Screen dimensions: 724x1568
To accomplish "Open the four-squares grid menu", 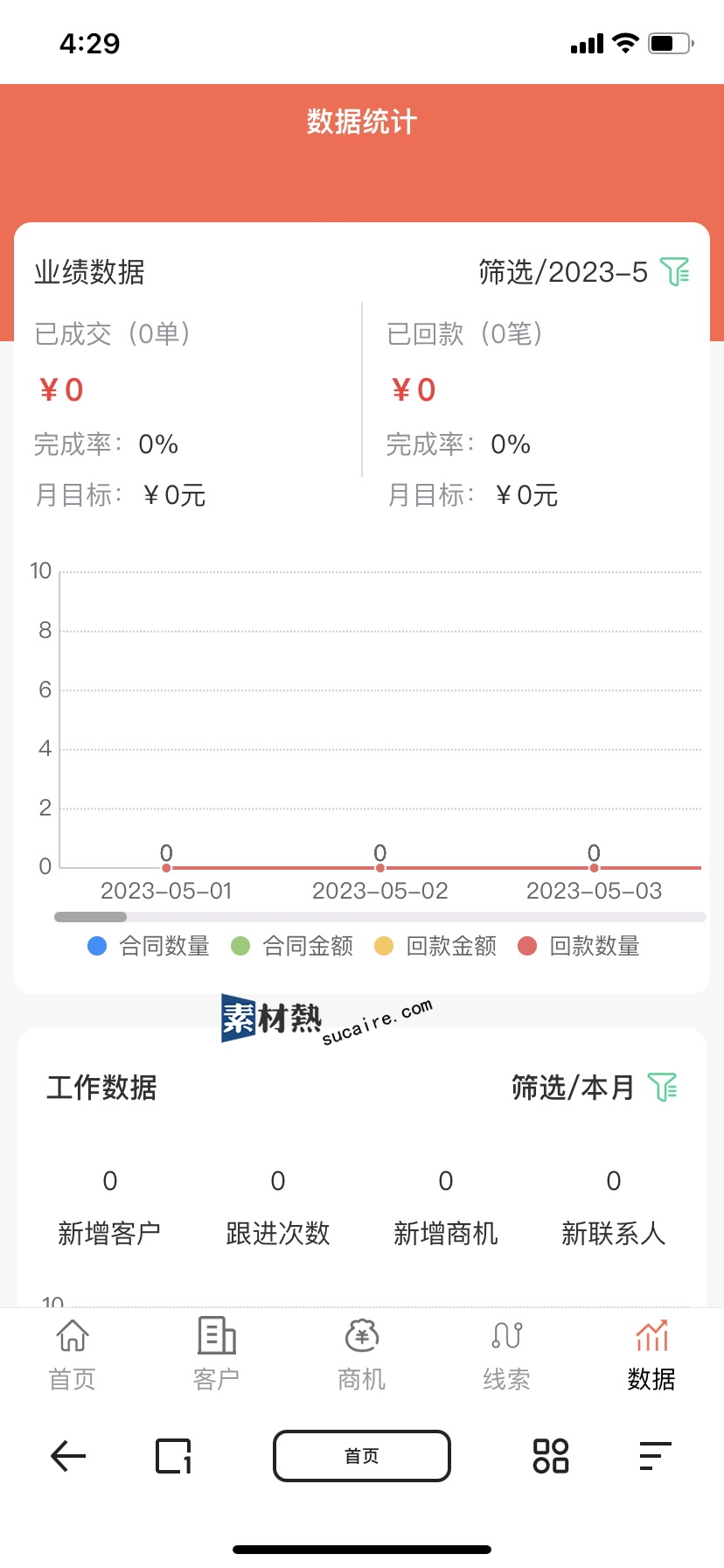I will point(551,1456).
